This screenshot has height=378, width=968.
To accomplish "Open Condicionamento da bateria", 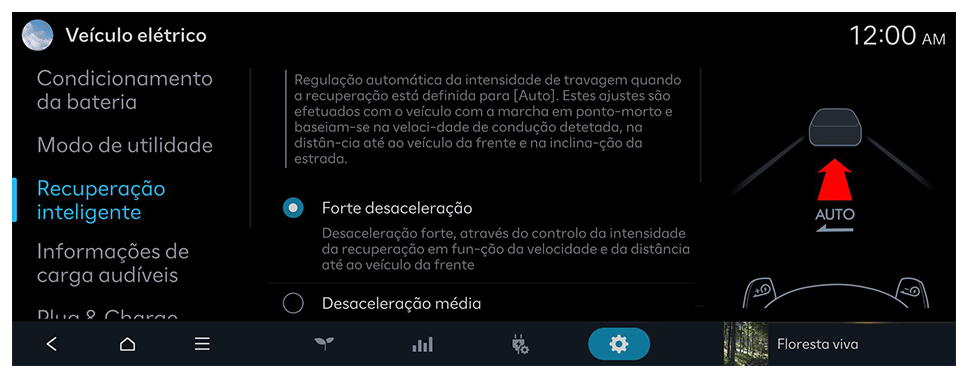I will (x=124, y=90).
